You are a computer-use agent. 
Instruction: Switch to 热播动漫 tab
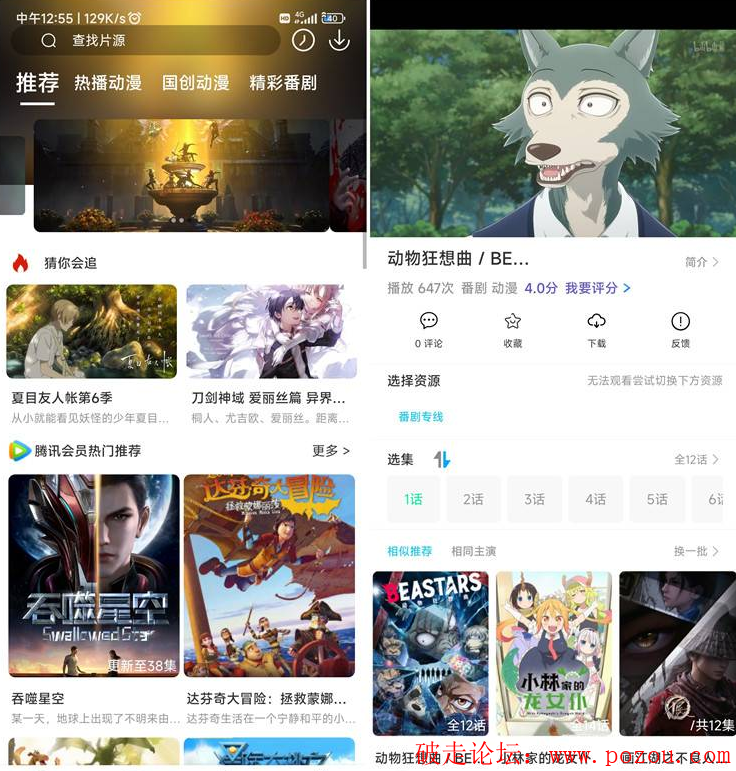click(x=108, y=83)
